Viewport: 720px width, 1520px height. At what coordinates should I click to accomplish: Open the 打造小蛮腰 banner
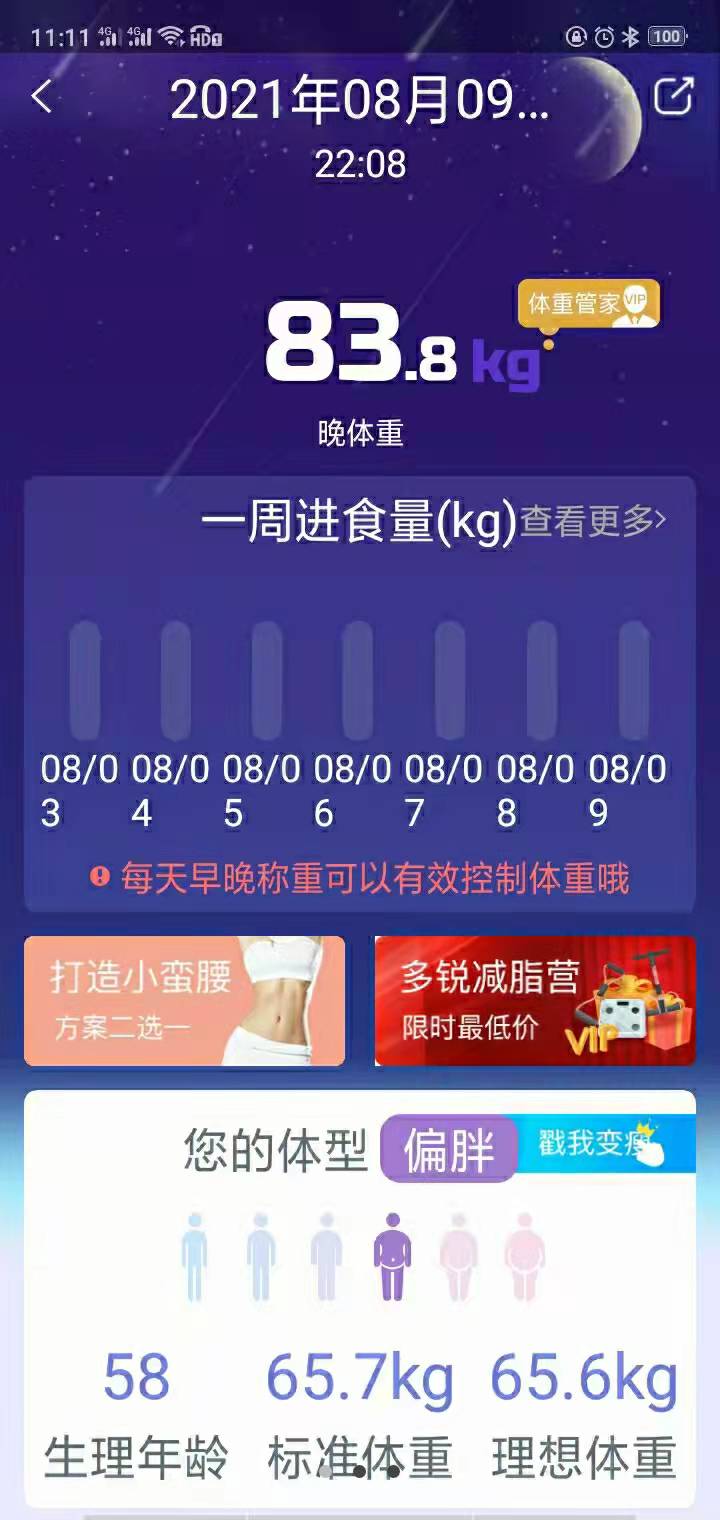tap(184, 1000)
